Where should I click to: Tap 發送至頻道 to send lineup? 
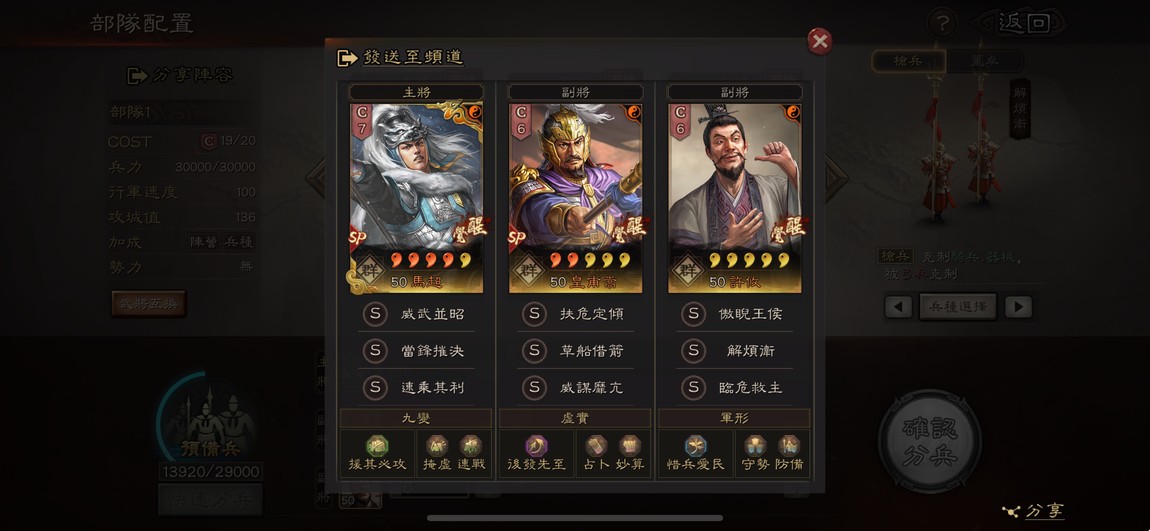401,58
